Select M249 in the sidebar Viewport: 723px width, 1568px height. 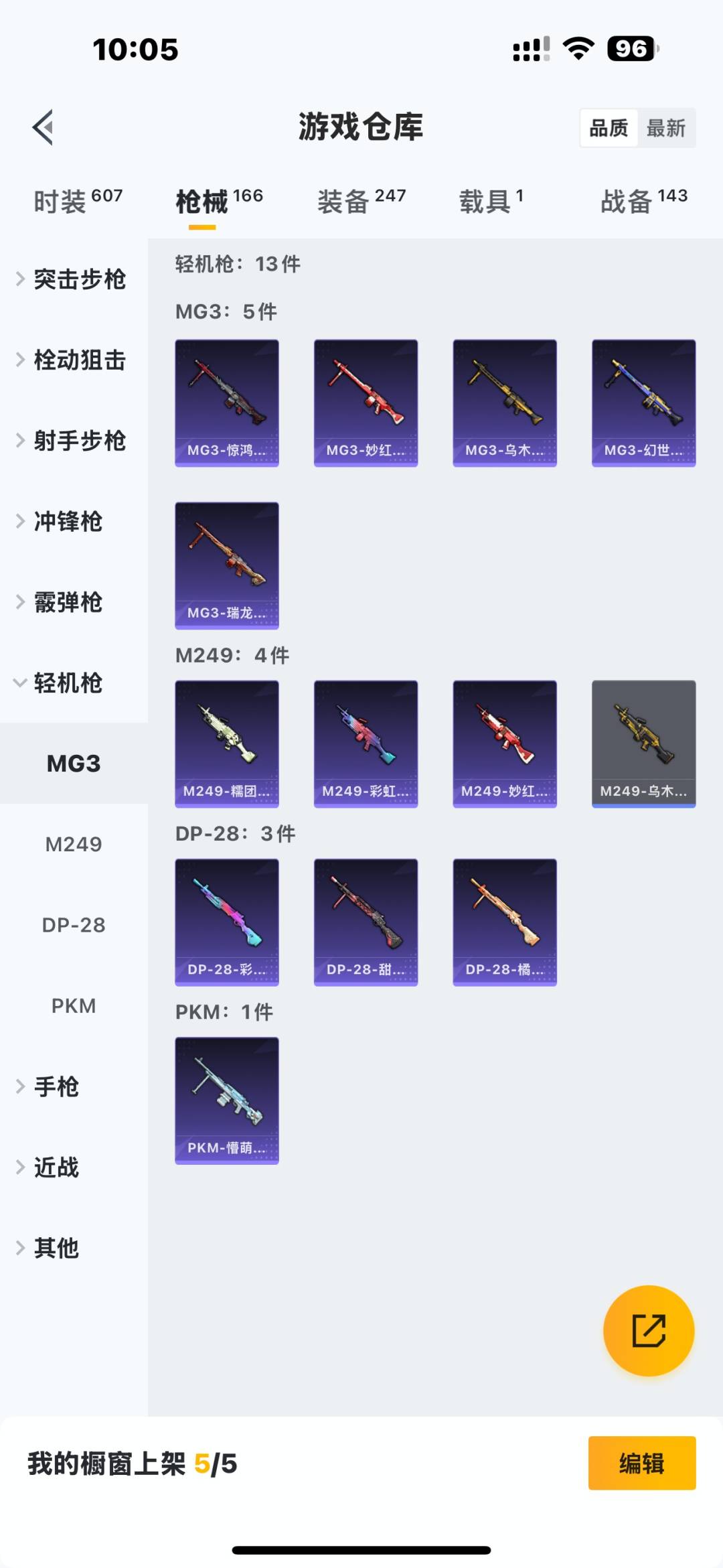click(x=74, y=844)
